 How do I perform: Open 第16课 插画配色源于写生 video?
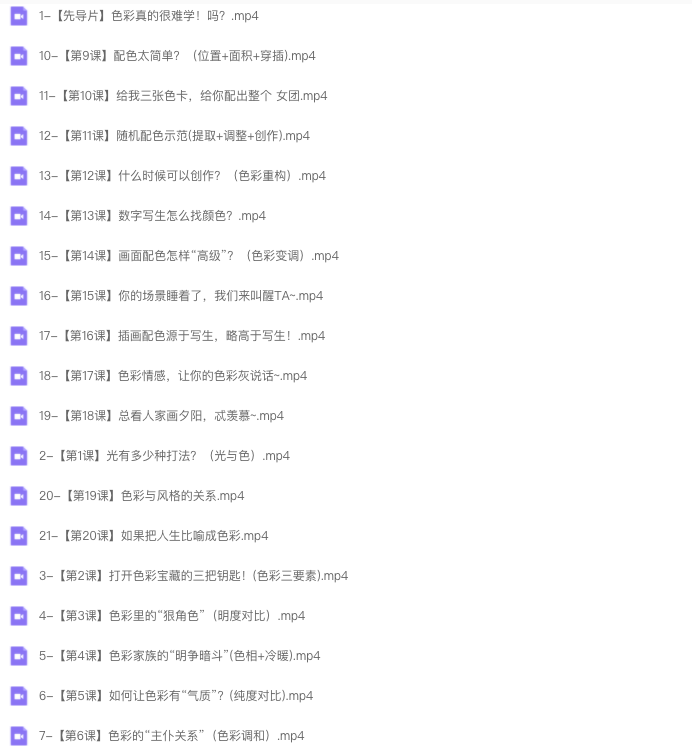pos(182,336)
